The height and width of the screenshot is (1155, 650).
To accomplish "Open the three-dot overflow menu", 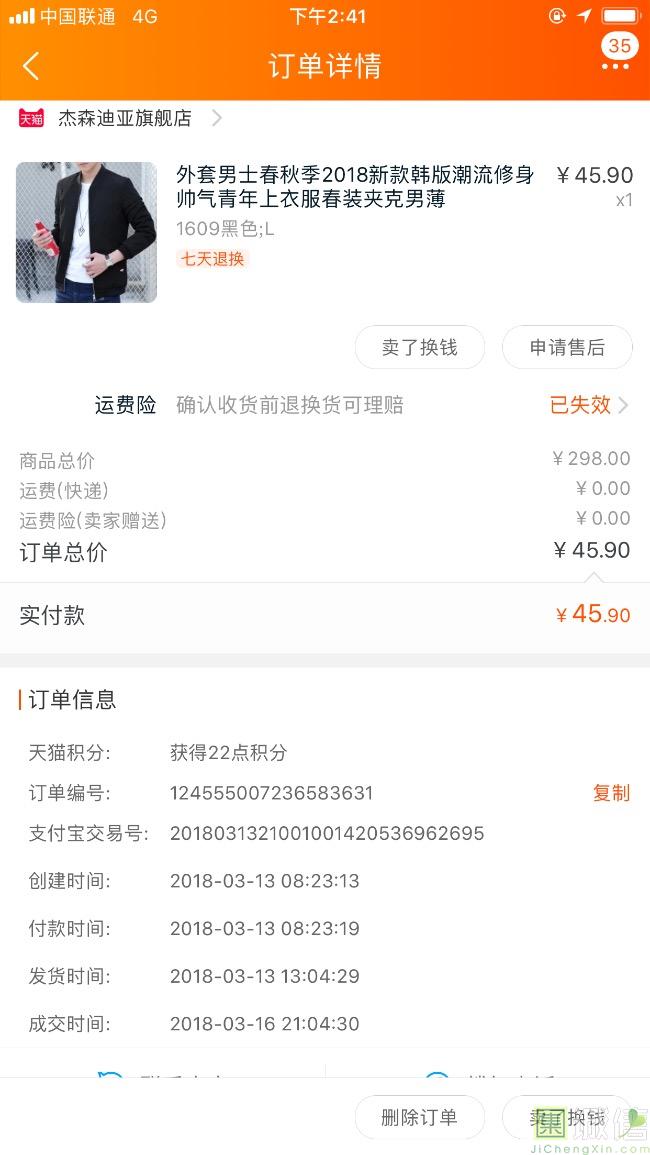I will tap(615, 66).
